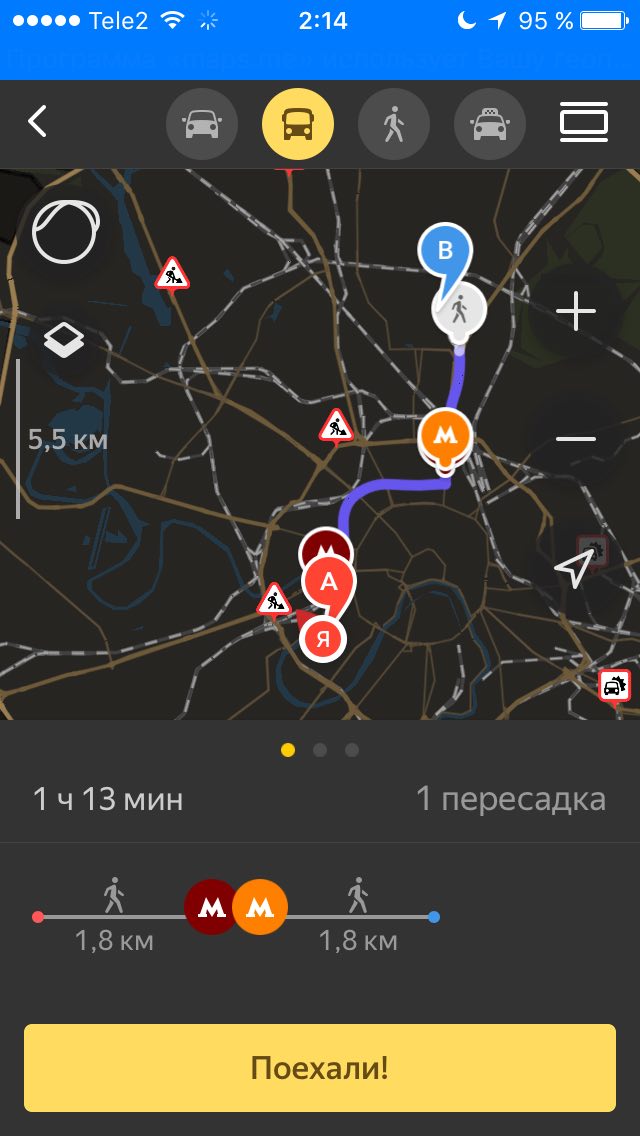The width and height of the screenshot is (640, 1136).
Task: Tap the orange metro station marker
Action: 446,438
